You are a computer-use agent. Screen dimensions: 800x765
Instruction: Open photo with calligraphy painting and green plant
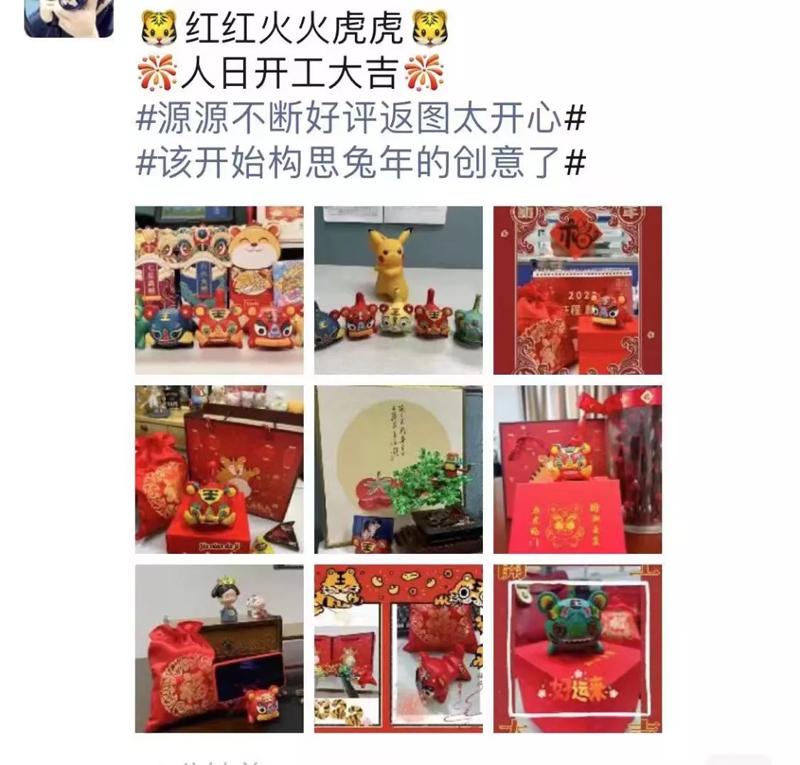pos(398,469)
